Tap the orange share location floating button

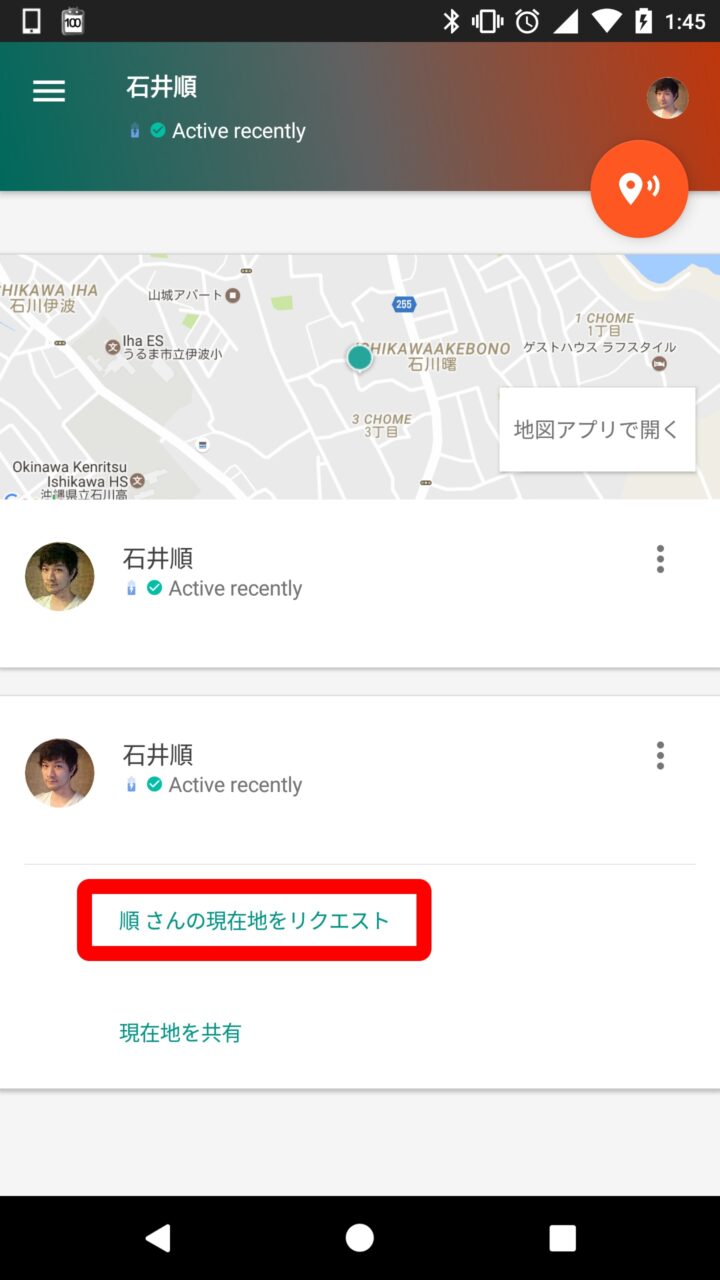pyautogui.click(x=639, y=189)
